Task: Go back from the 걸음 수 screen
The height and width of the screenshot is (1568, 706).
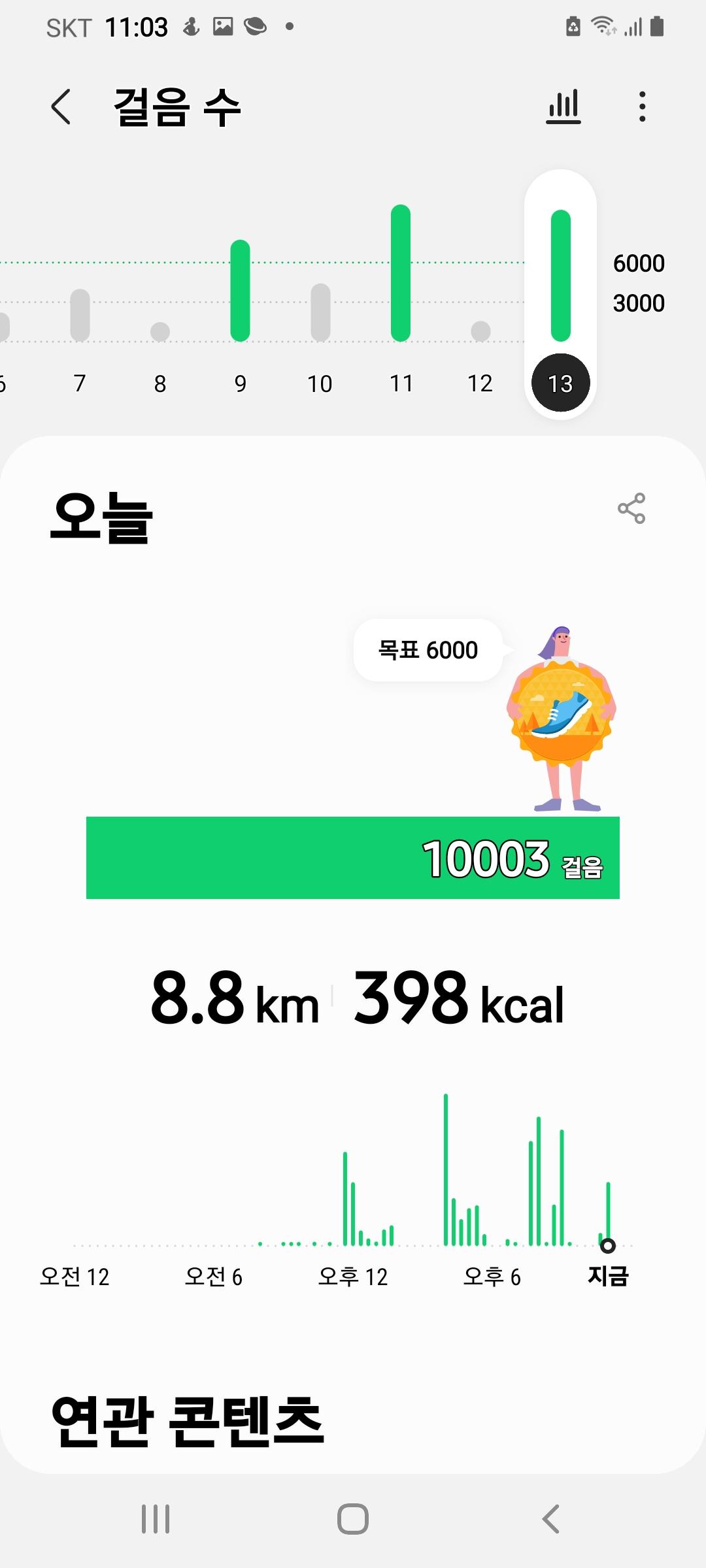Action: pos(61,106)
